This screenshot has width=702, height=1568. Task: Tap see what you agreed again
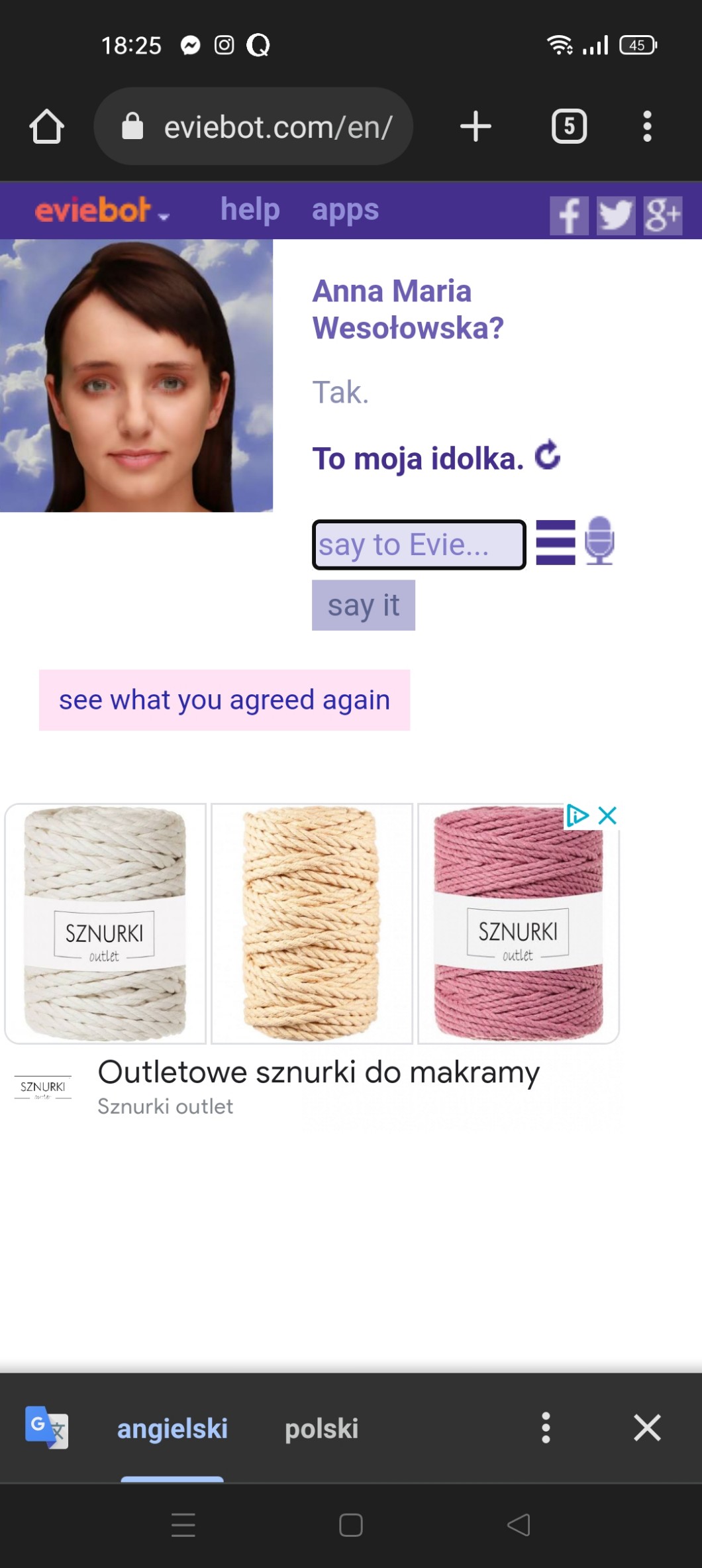pos(225,700)
